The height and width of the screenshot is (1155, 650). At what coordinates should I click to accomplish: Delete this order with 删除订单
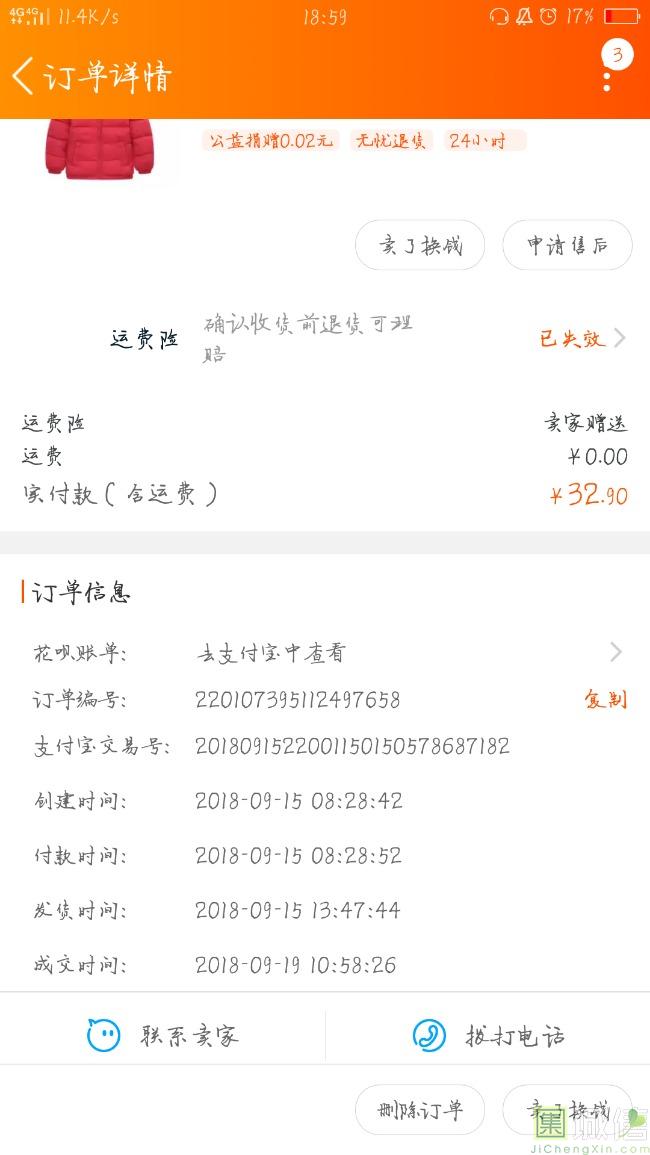[x=420, y=1110]
